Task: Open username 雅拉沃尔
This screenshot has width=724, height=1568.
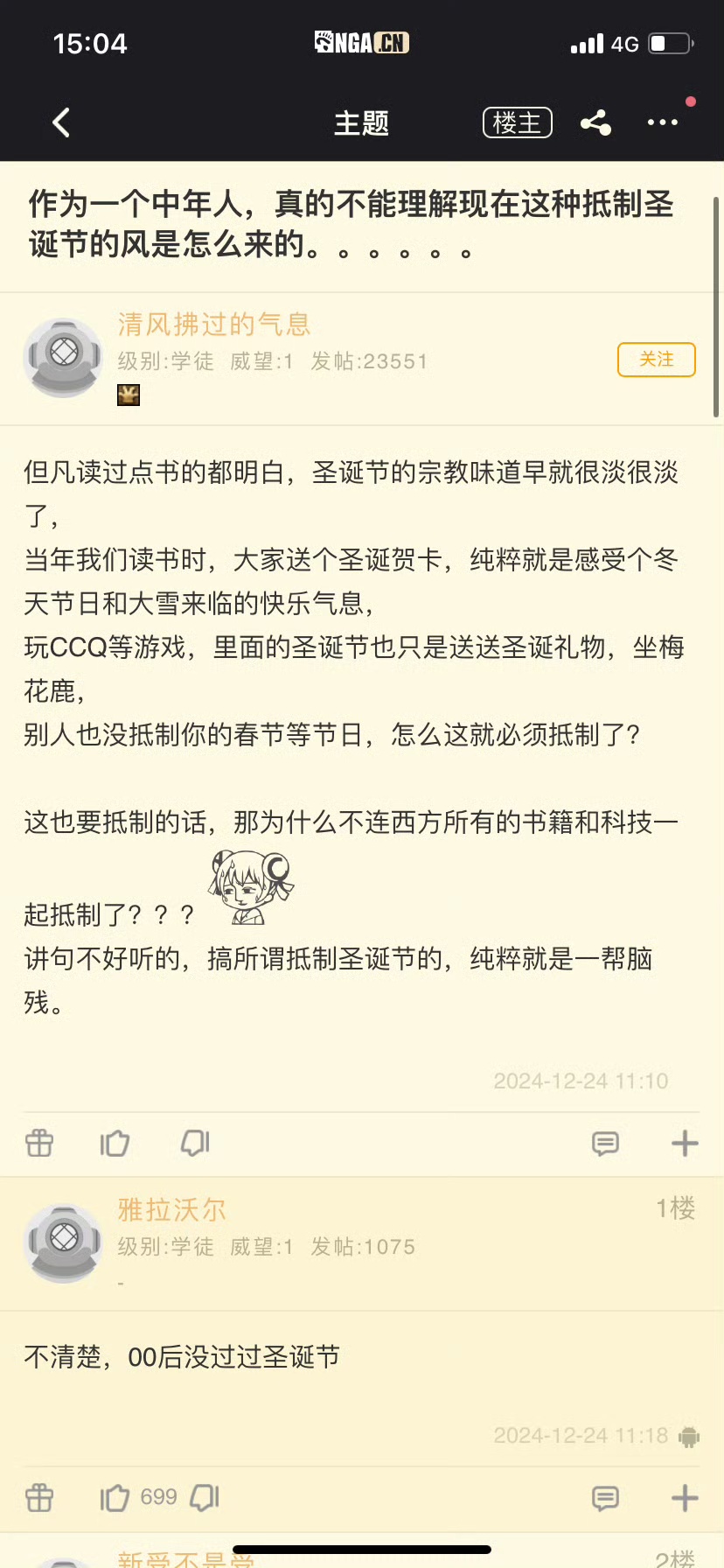Action: pos(172,1210)
